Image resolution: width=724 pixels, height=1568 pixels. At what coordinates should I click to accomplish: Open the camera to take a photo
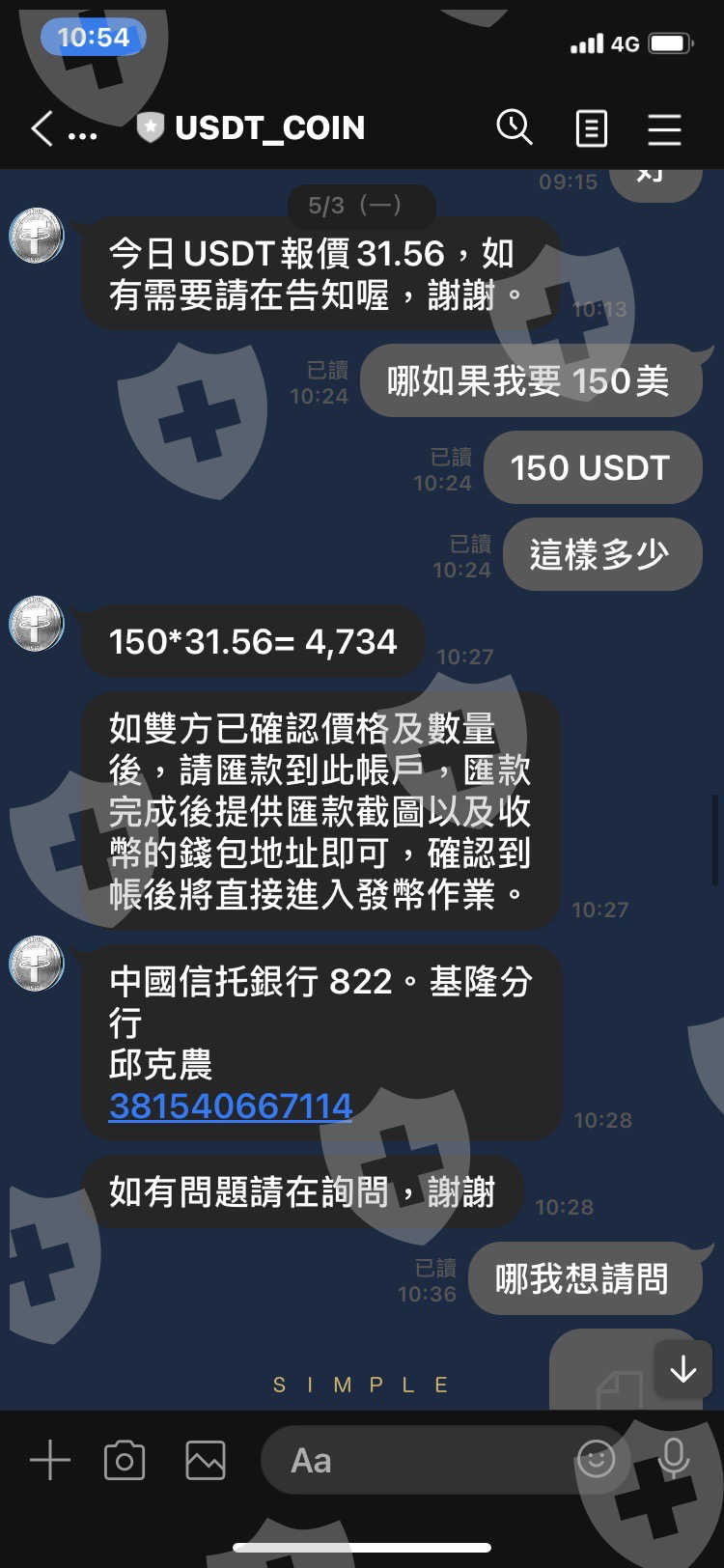125,1461
